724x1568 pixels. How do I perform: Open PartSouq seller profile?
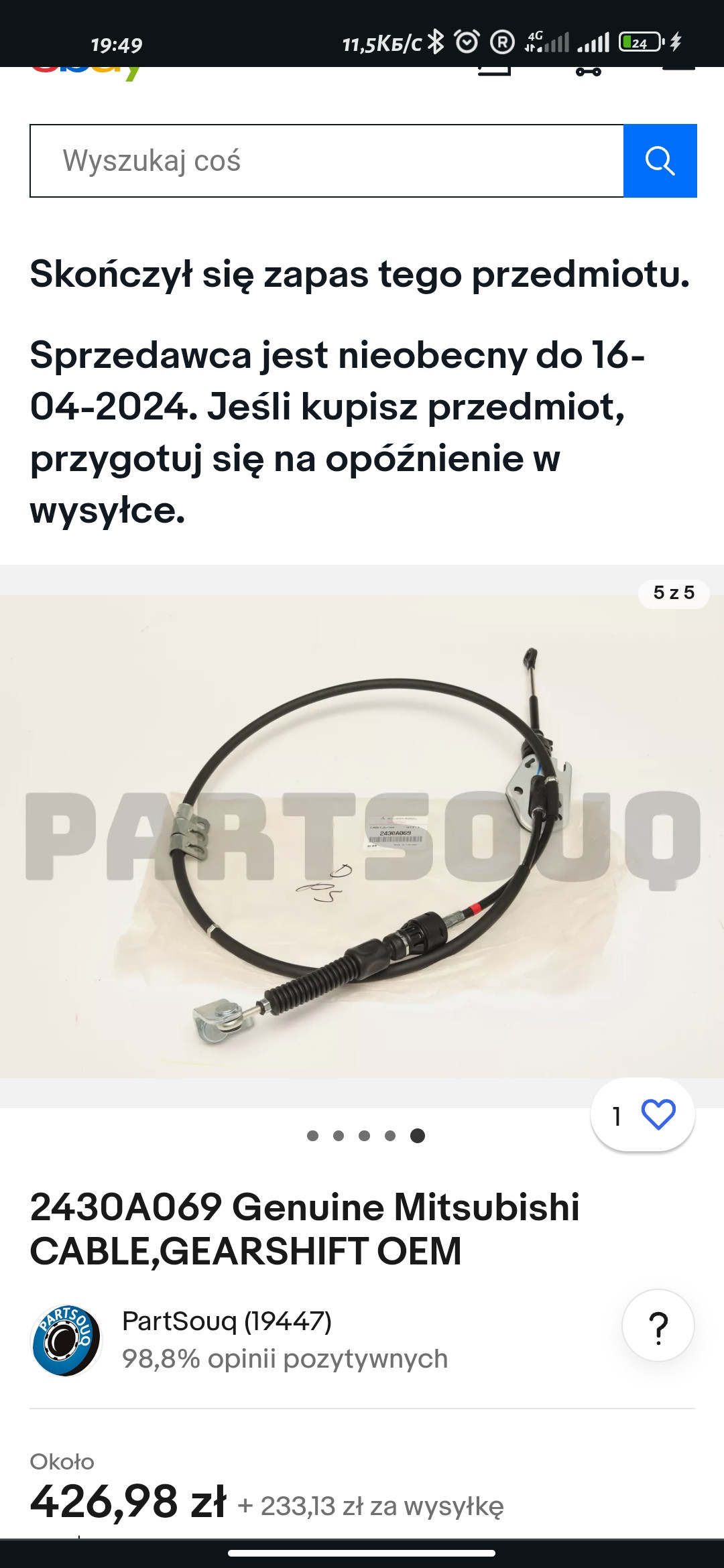click(x=227, y=1321)
